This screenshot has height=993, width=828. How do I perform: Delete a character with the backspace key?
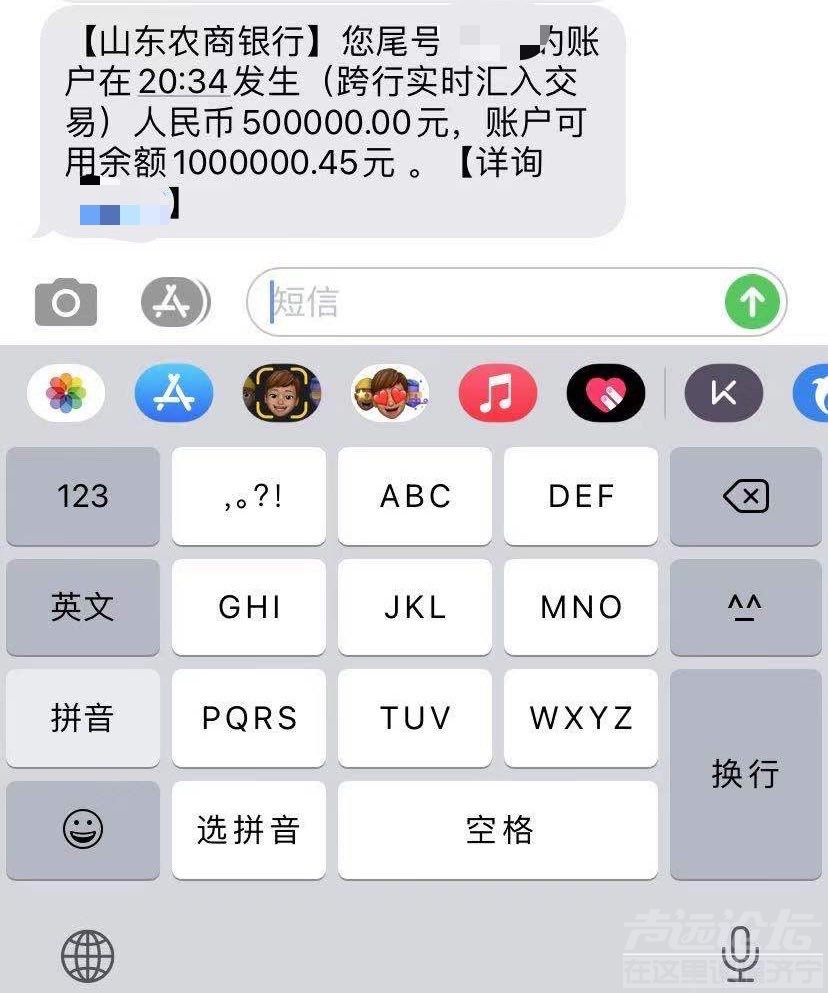point(745,496)
